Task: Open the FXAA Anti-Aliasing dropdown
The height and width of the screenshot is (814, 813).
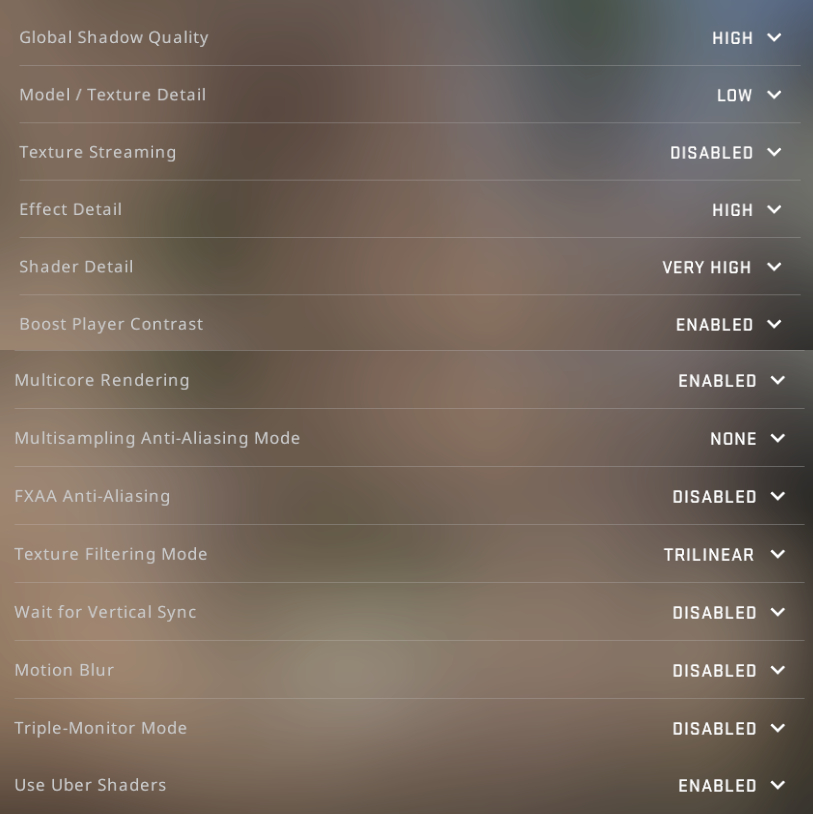Action: point(728,497)
